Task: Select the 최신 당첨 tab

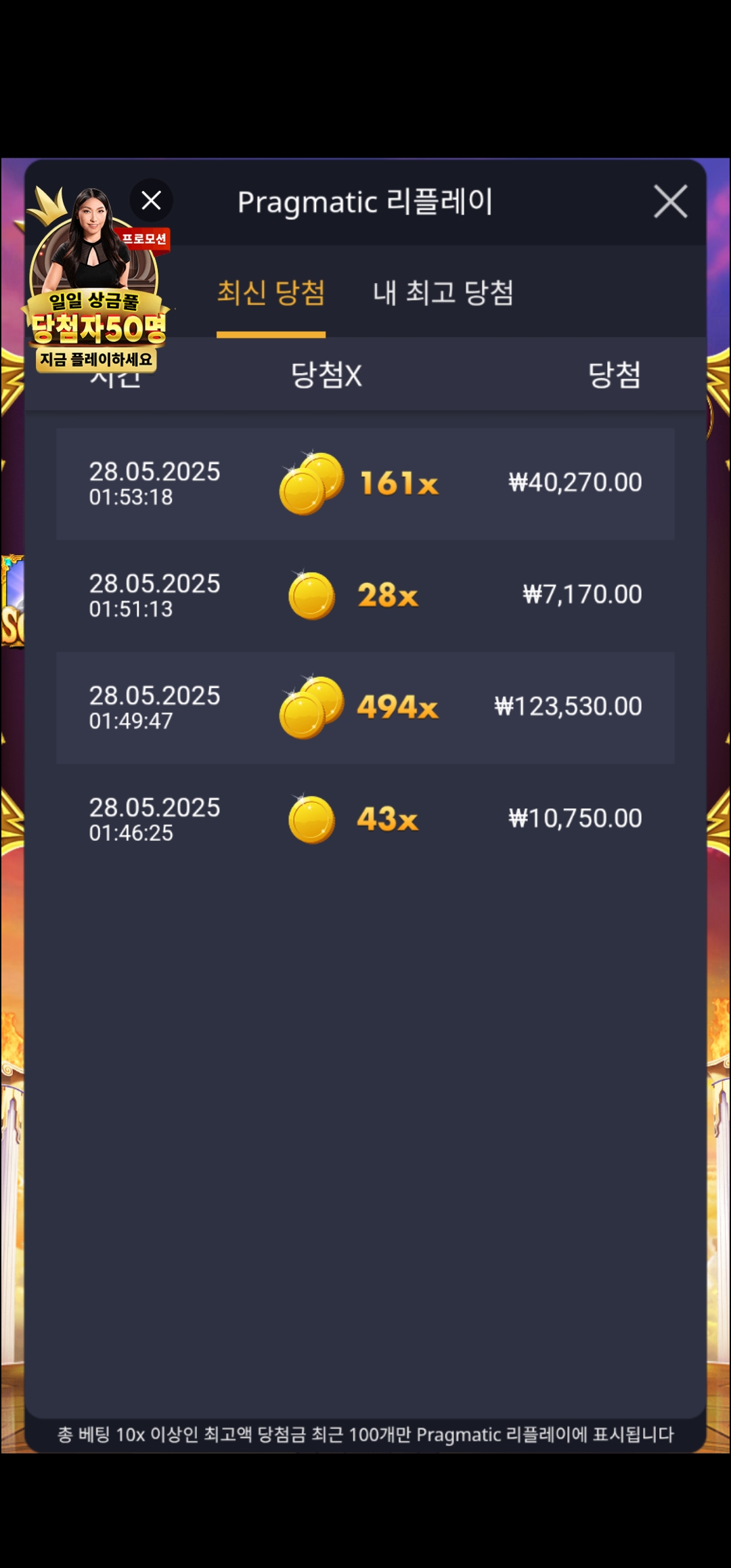Action: (x=271, y=292)
